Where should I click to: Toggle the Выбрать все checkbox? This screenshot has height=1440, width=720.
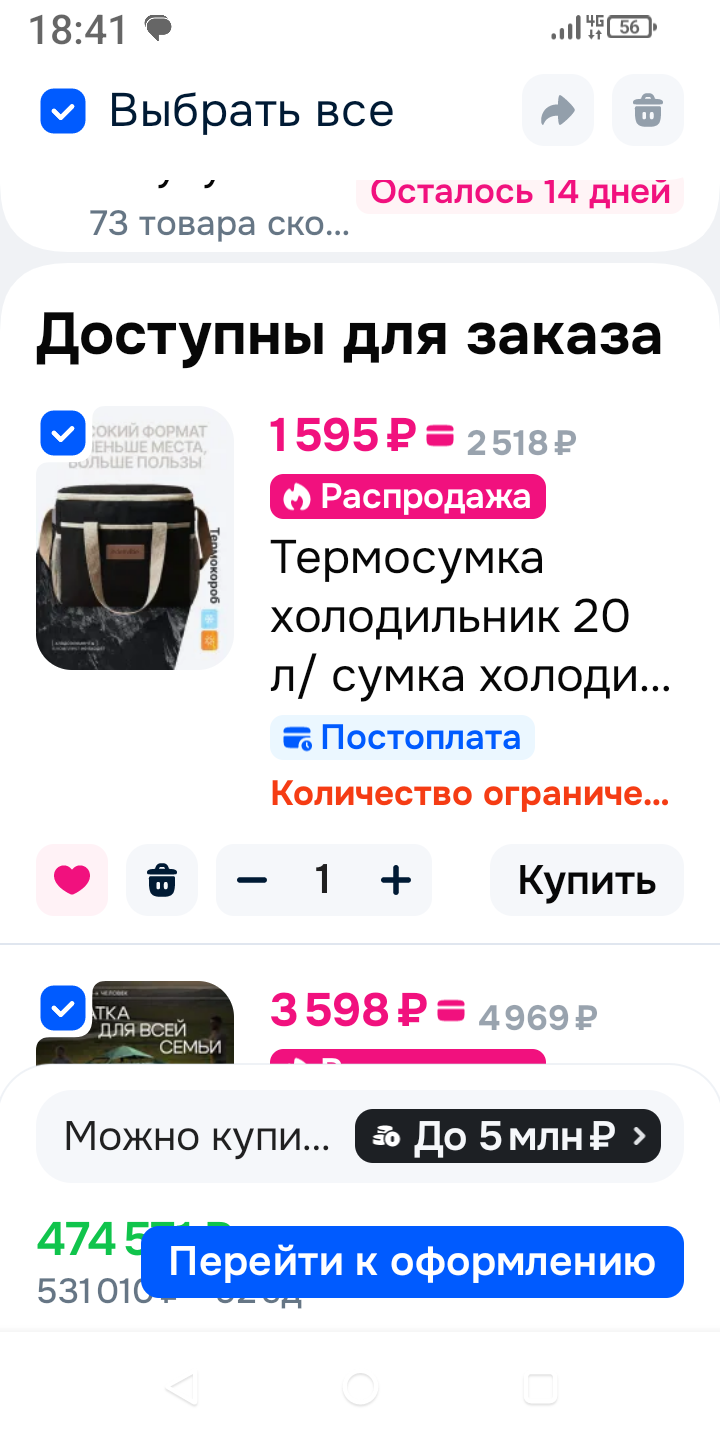pos(63,111)
